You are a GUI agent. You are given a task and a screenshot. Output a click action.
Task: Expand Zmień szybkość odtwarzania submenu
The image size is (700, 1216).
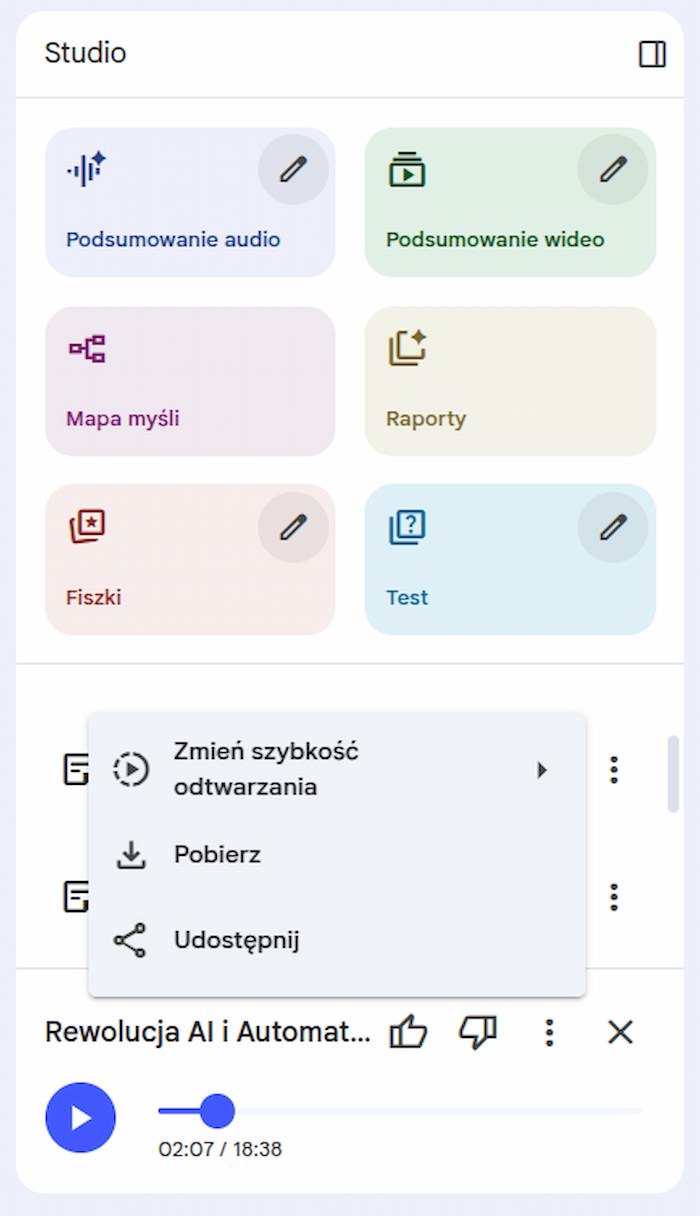[x=336, y=769]
